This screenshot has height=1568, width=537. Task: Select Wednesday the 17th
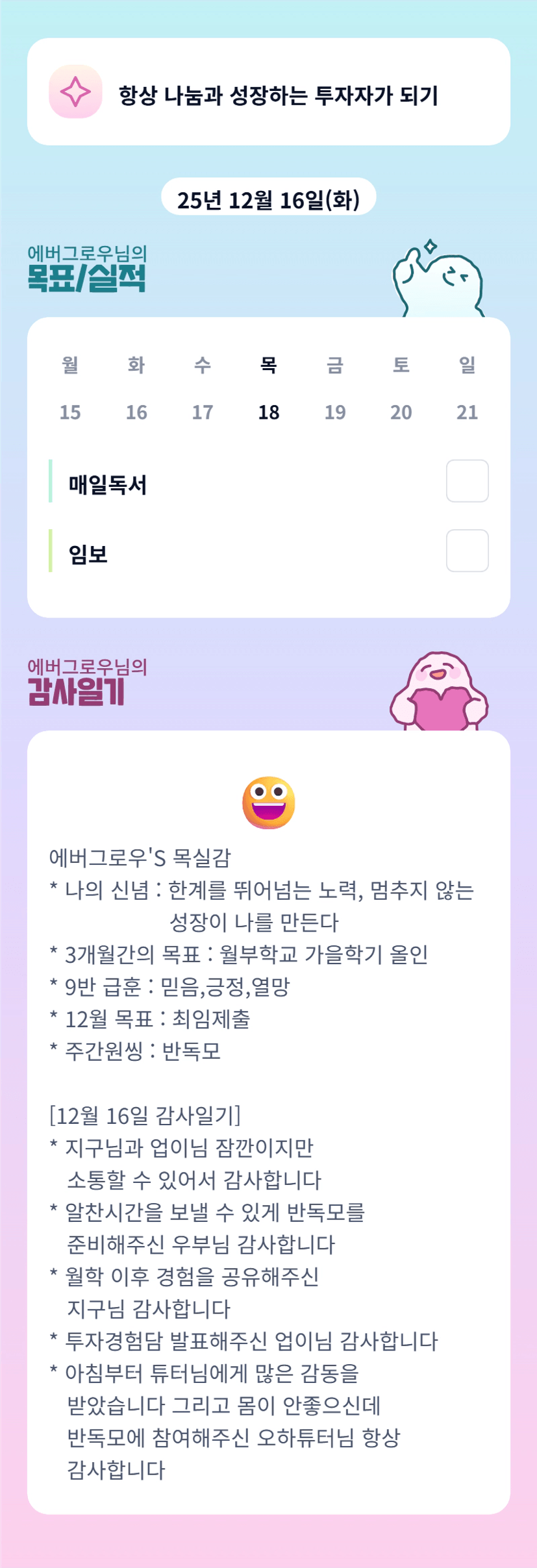[203, 388]
